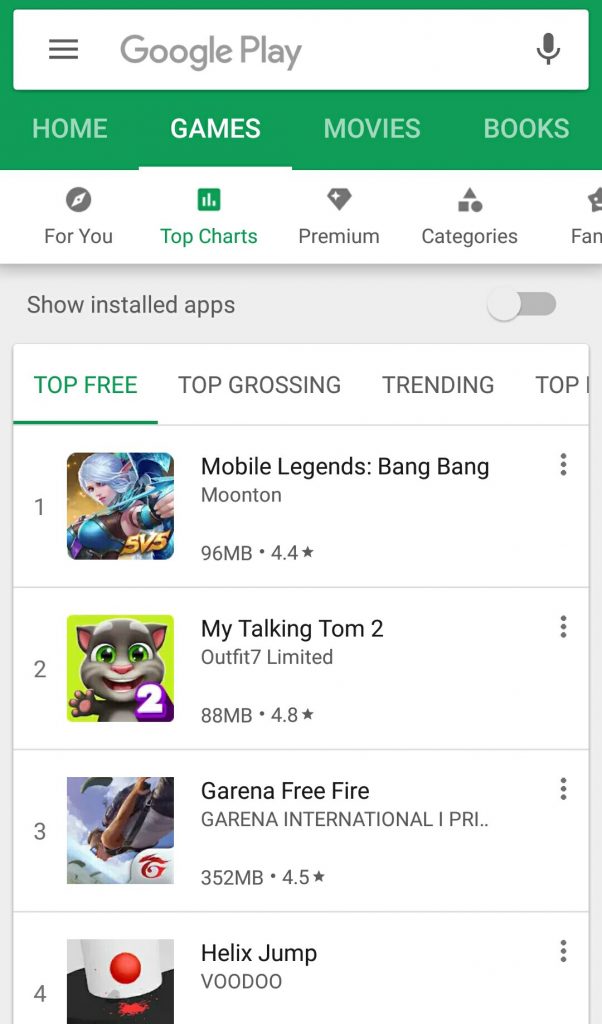Open overflow menu for Helix Jump
Image resolution: width=602 pixels, height=1024 pixels.
[563, 951]
